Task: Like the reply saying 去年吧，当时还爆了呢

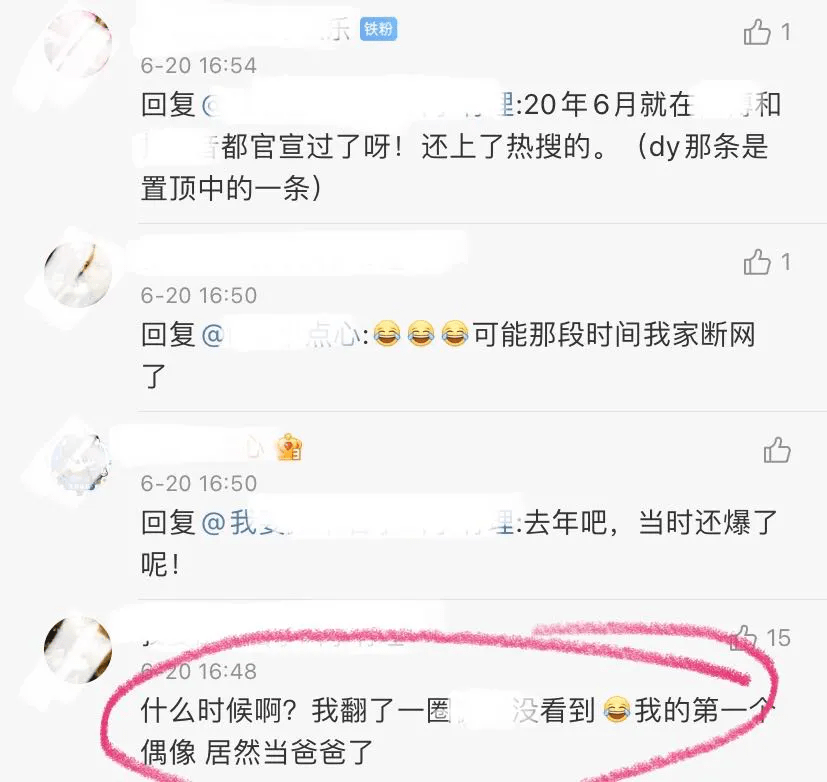Action: [777, 450]
